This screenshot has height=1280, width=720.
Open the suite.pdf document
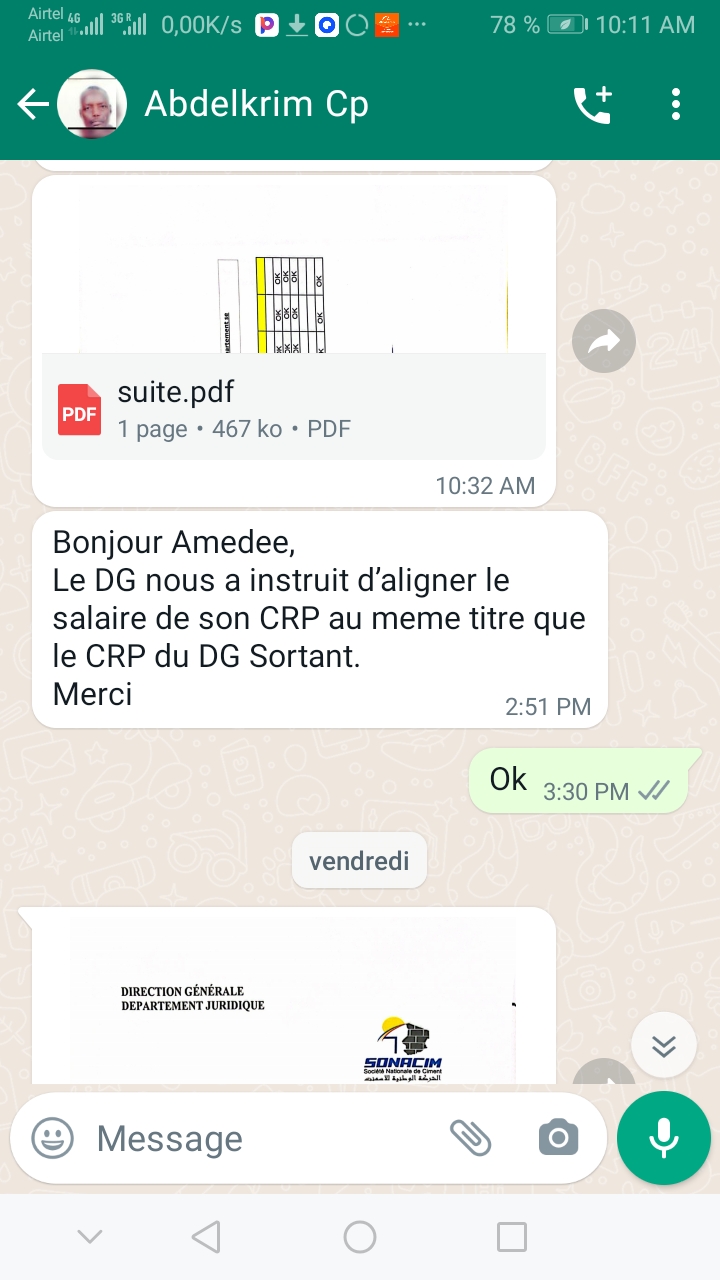pyautogui.click(x=294, y=408)
